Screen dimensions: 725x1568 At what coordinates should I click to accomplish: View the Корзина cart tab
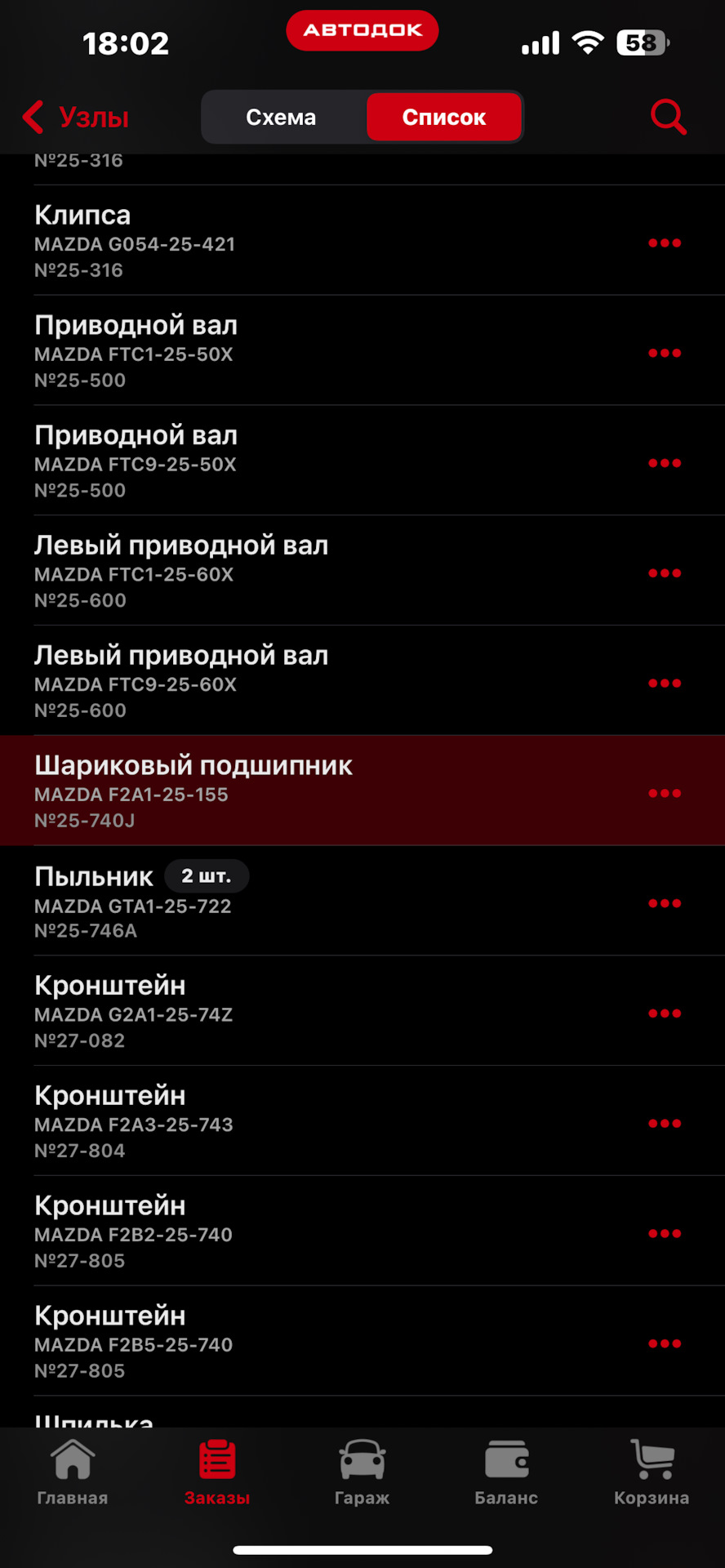[652, 1472]
